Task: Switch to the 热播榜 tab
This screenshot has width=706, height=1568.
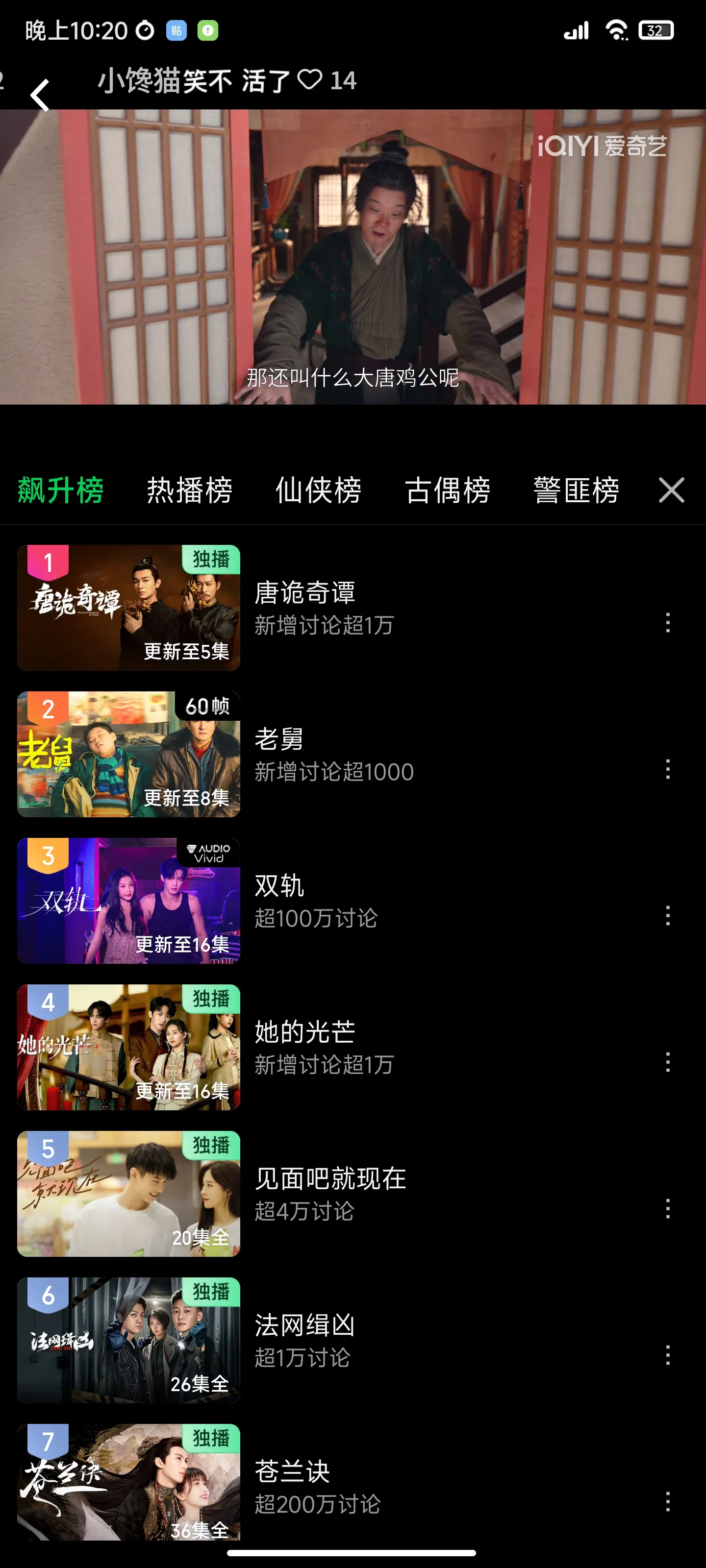Action: pyautogui.click(x=189, y=490)
